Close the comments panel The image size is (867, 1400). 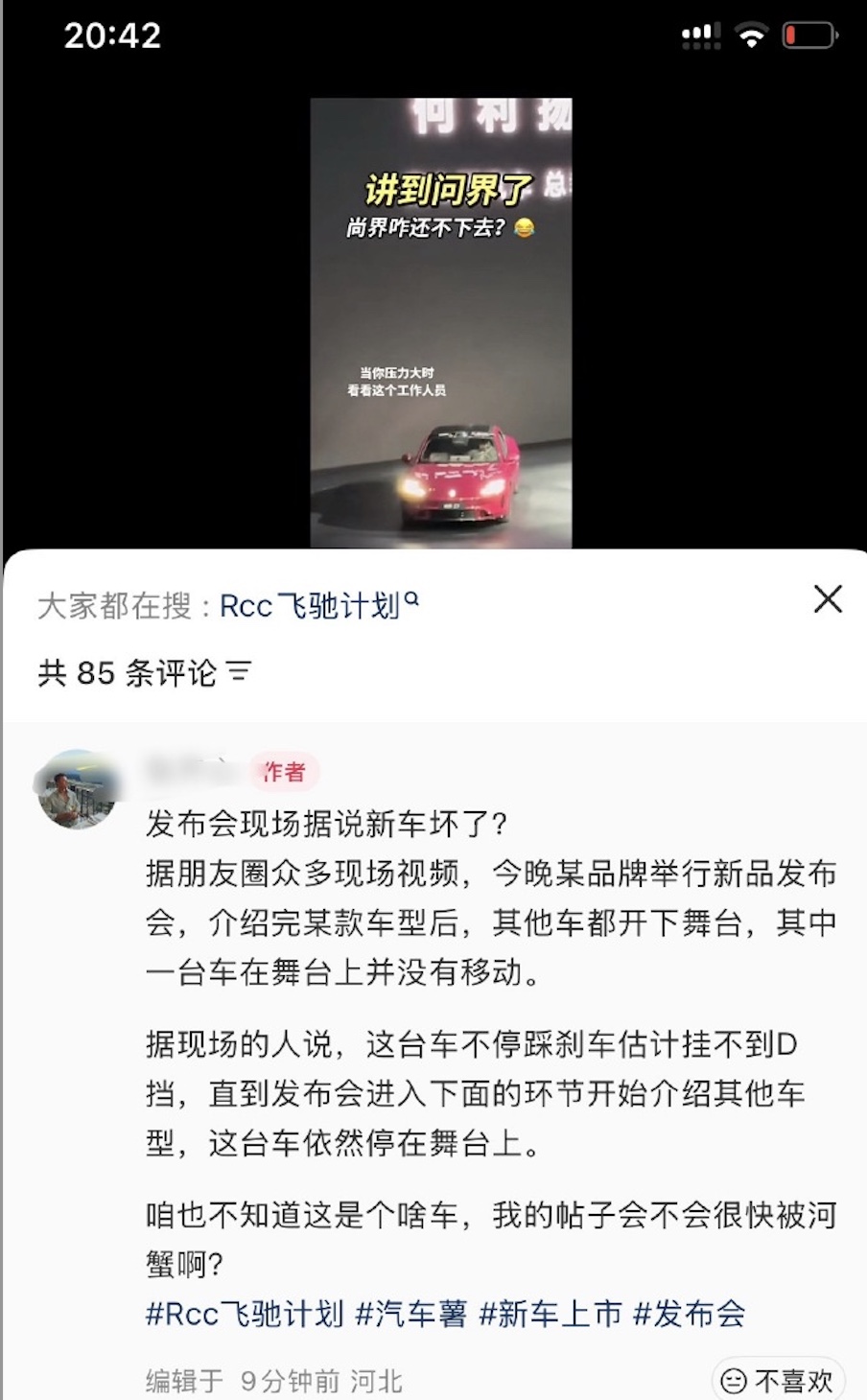coord(827,599)
